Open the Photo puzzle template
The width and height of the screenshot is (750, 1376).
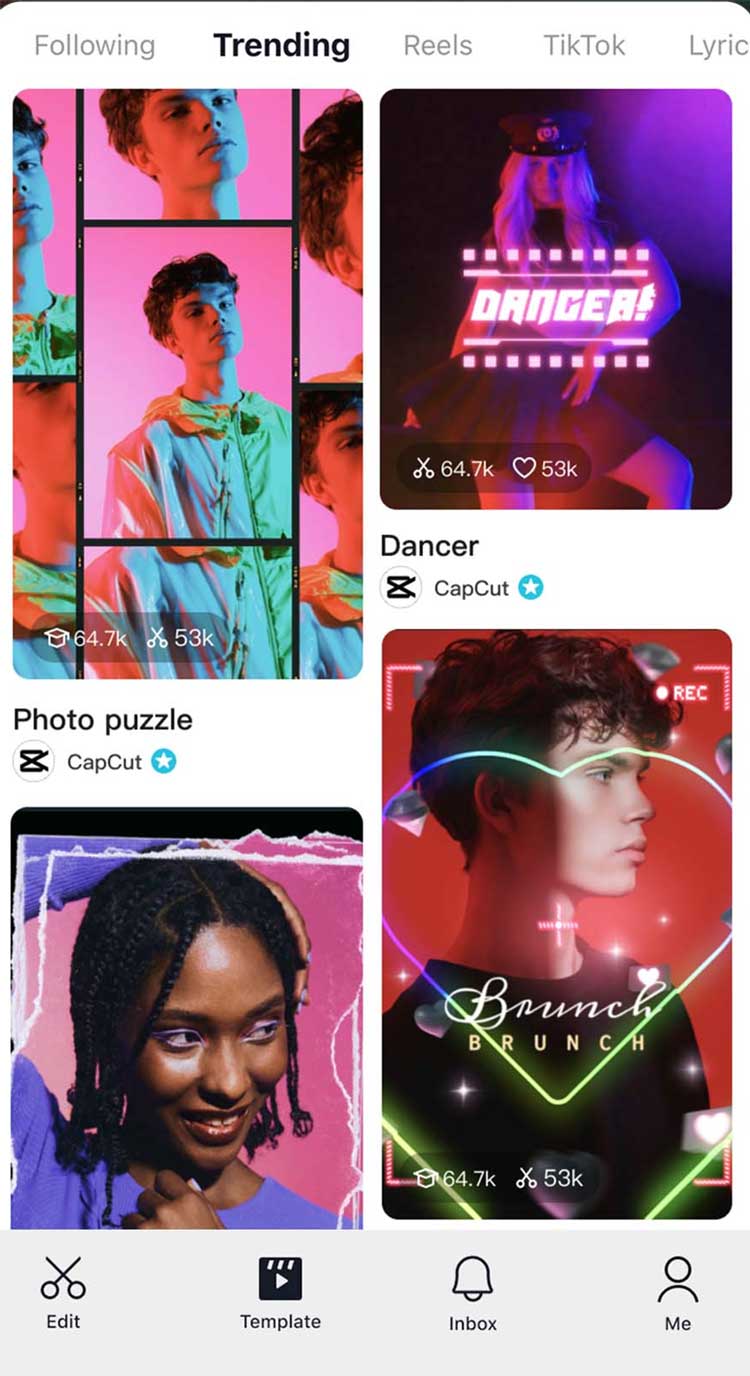tap(188, 384)
